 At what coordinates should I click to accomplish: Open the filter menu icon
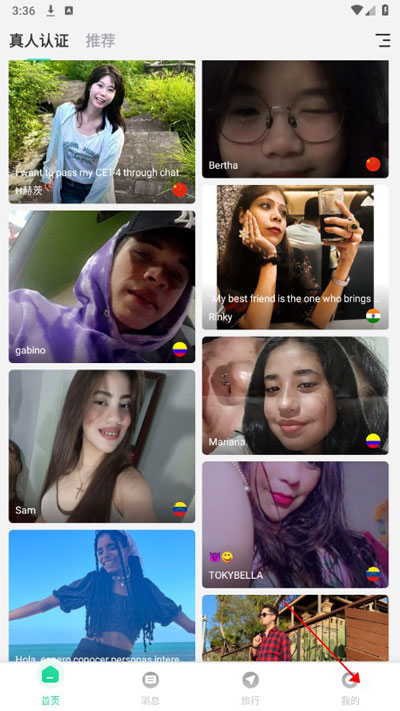click(x=383, y=40)
